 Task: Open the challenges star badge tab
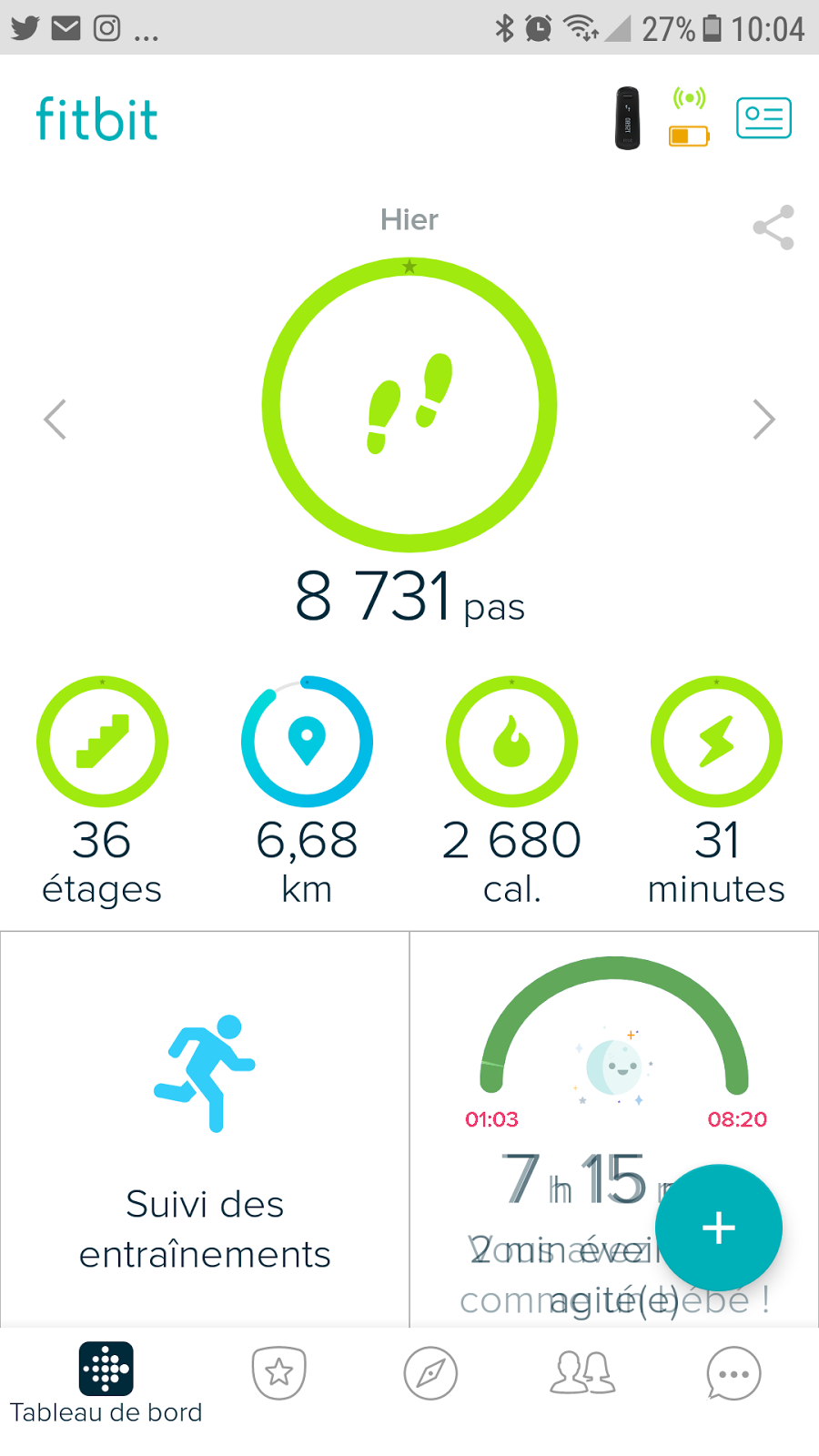click(x=278, y=1372)
